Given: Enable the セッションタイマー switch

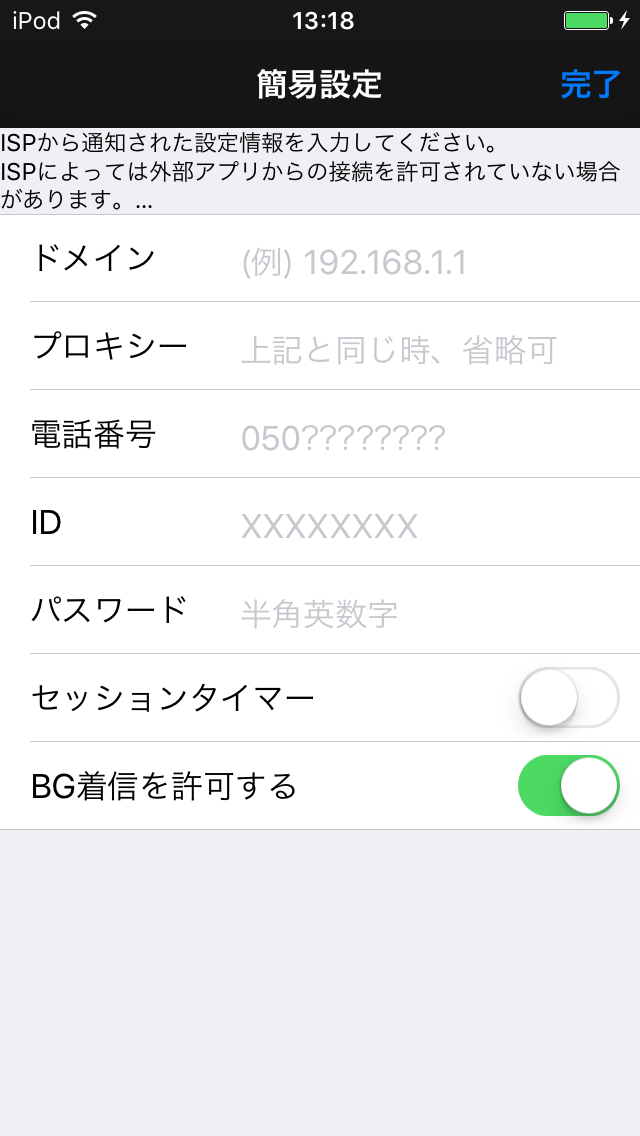Looking at the screenshot, I should click(568, 698).
